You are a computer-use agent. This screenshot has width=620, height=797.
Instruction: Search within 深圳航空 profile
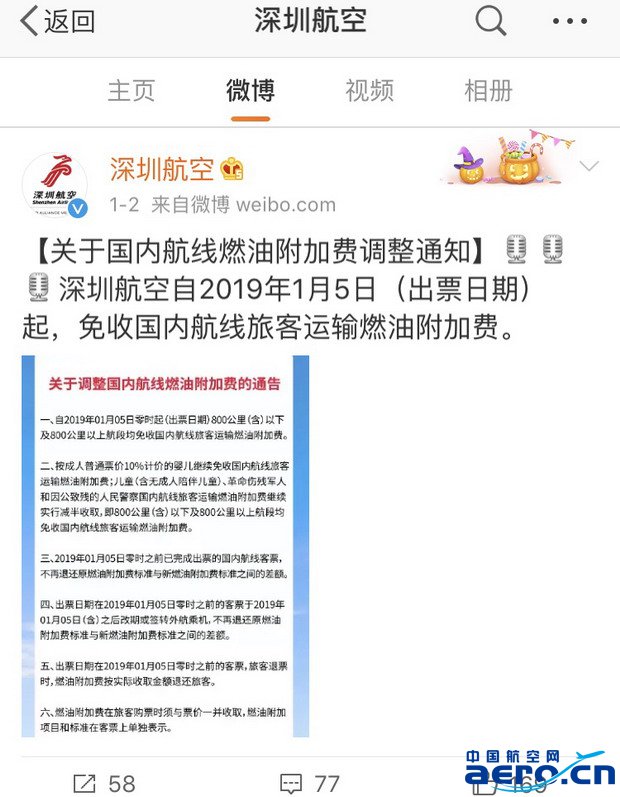(490, 21)
